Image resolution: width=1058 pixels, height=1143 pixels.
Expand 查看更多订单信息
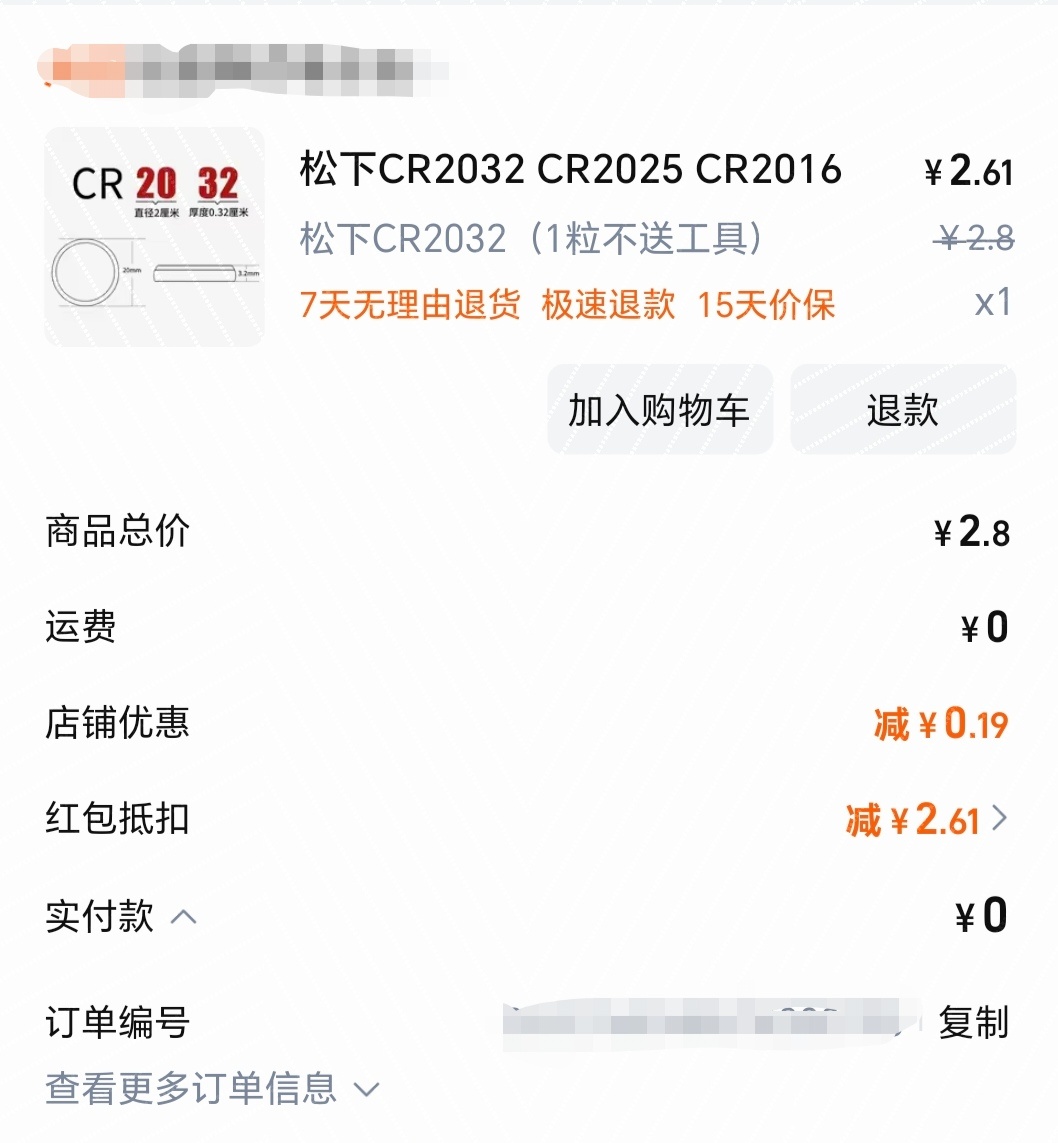coord(212,1089)
